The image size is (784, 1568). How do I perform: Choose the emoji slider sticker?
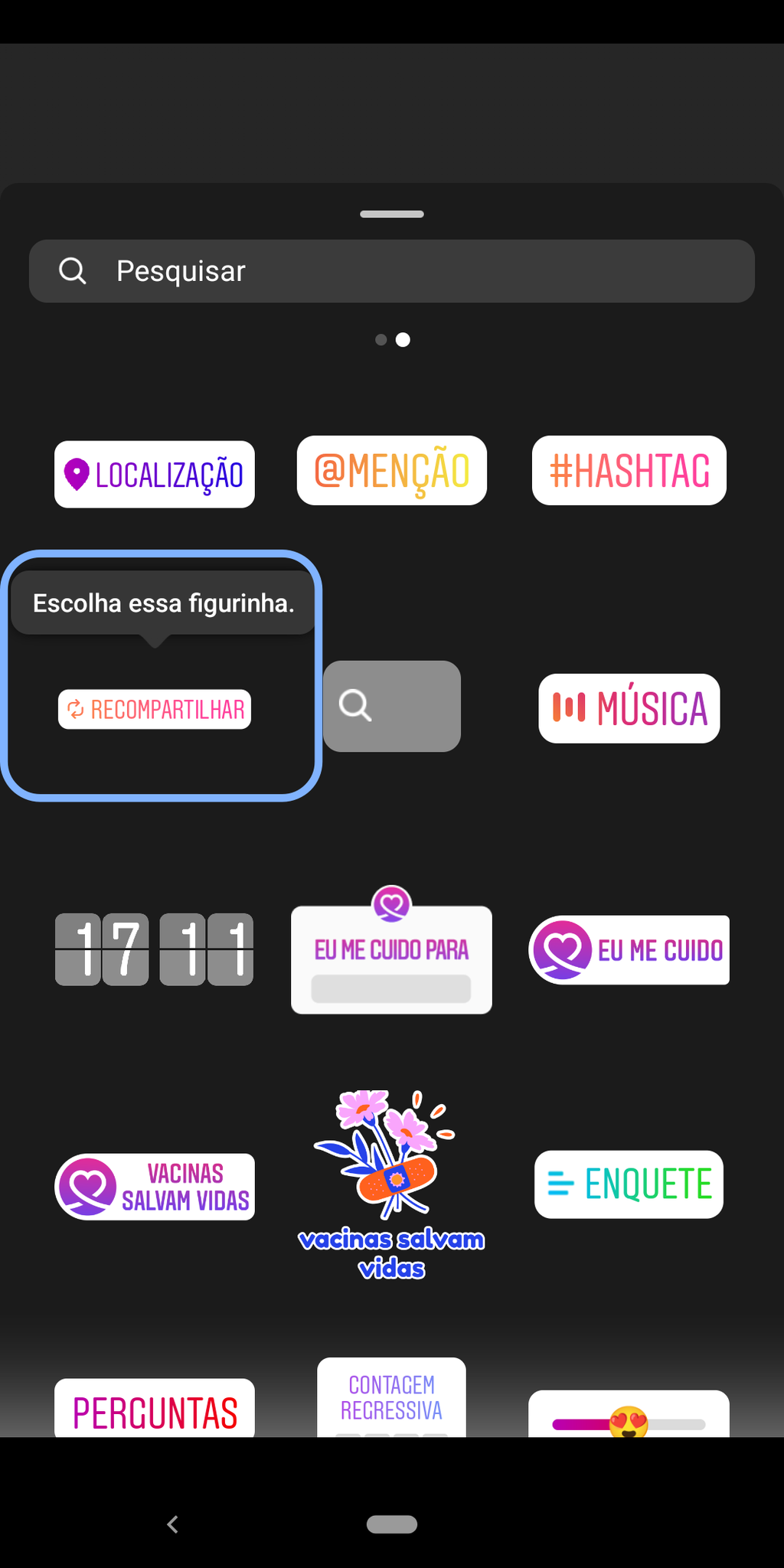[629, 1414]
